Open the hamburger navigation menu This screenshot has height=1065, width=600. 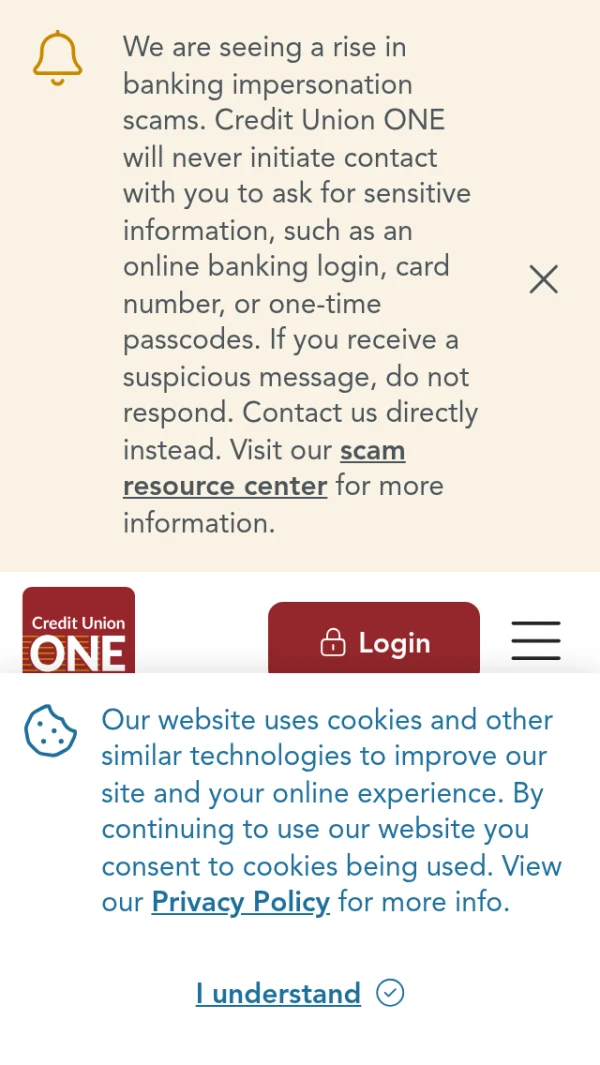535,640
